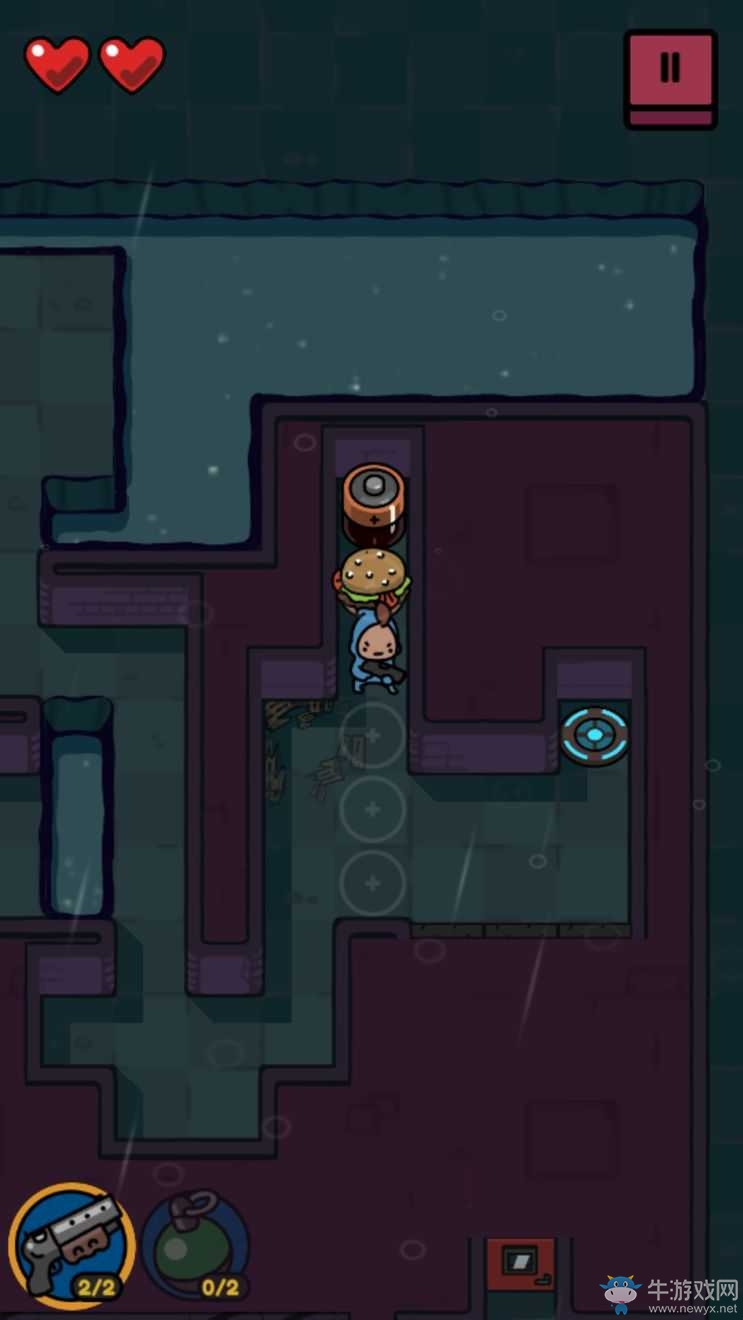
Task: Select the grenade weapon slot
Action: [195, 1245]
